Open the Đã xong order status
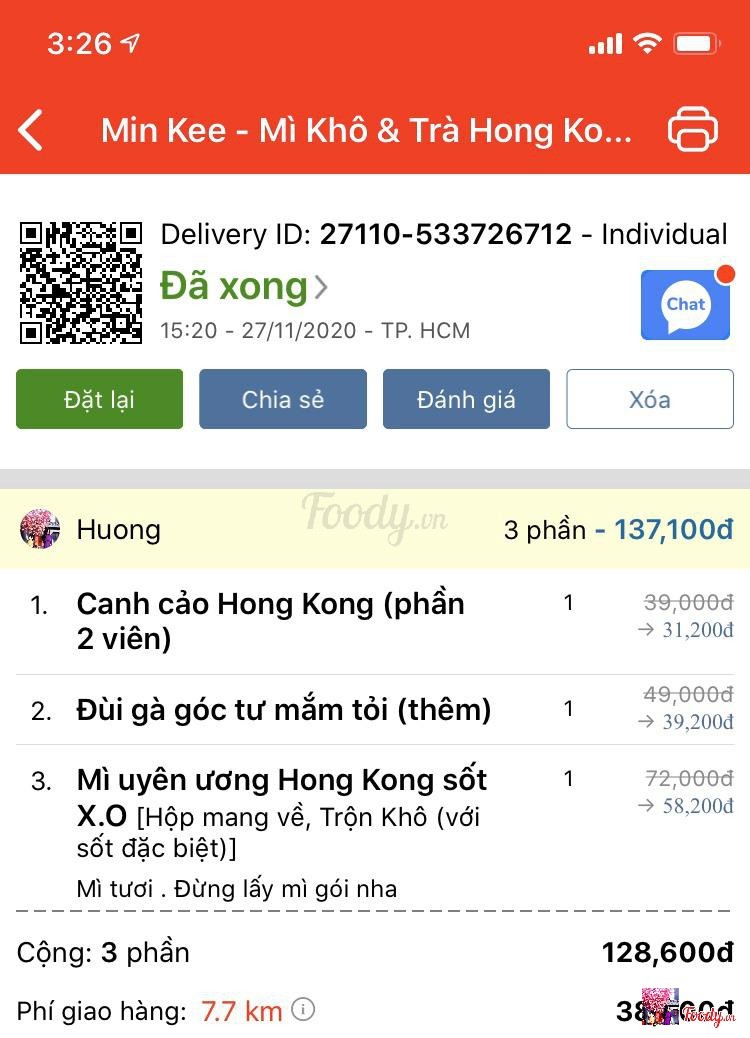 coord(243,287)
